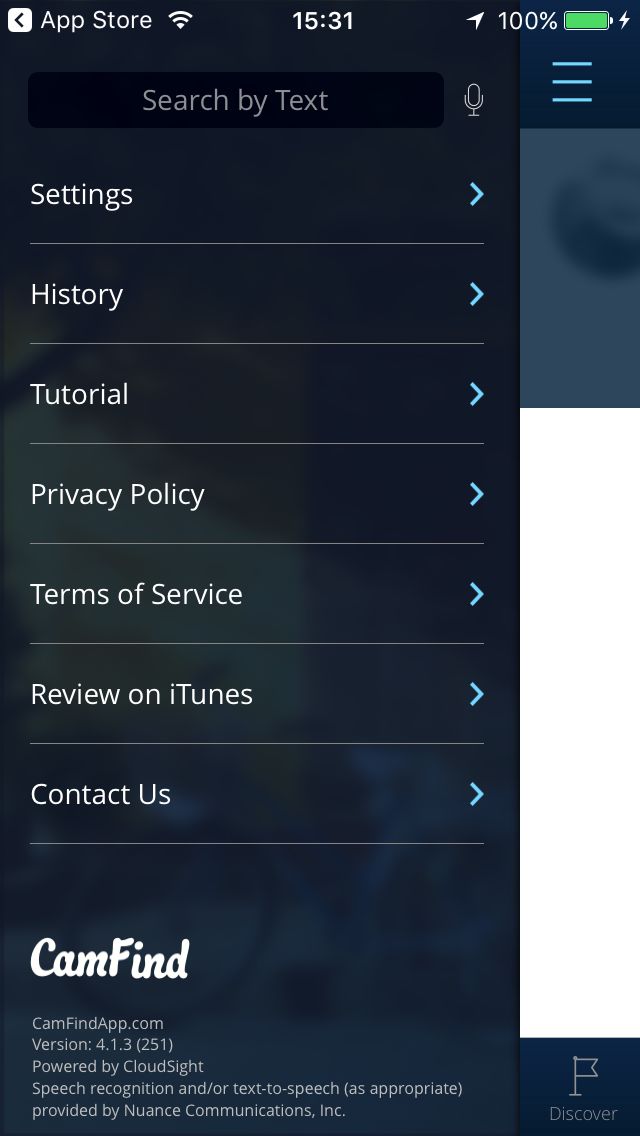Open the Tutorial
Image resolution: width=640 pixels, height=1136 pixels.
(x=257, y=394)
